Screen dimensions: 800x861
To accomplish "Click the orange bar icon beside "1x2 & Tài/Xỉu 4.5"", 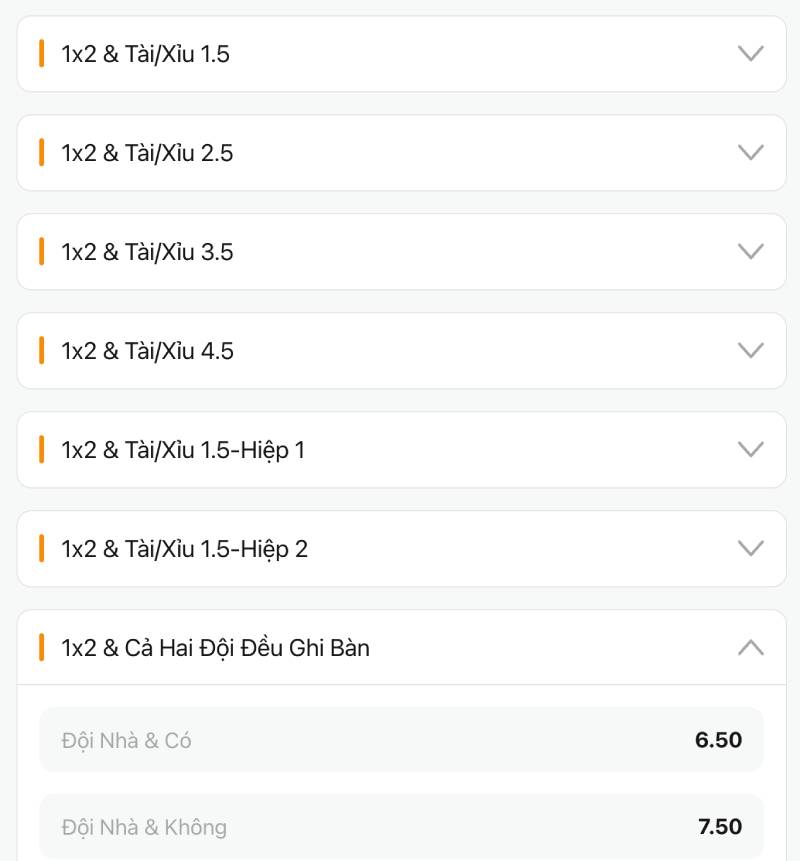I will 40,351.
